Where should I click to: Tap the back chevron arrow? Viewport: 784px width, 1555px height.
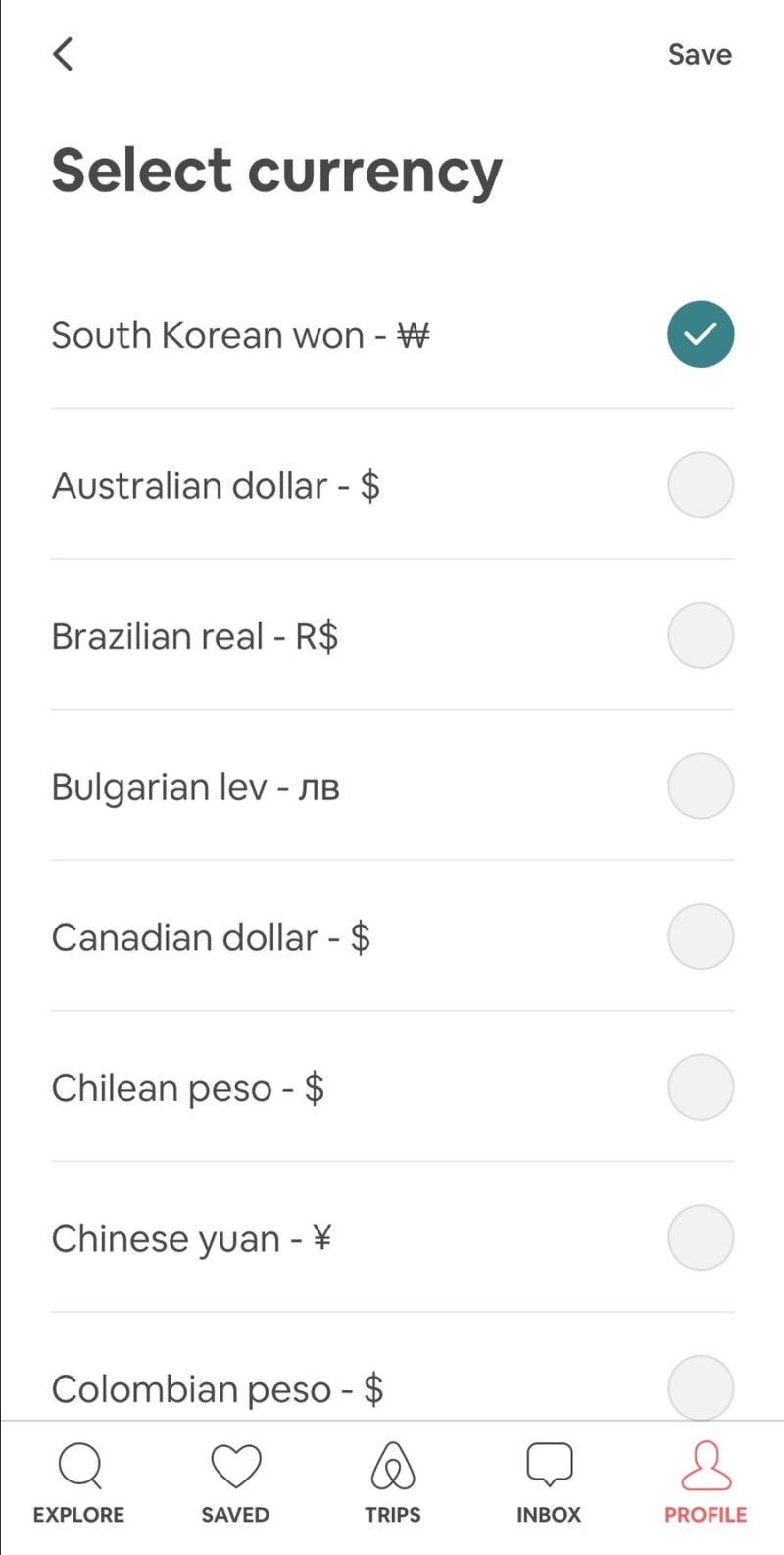63,54
